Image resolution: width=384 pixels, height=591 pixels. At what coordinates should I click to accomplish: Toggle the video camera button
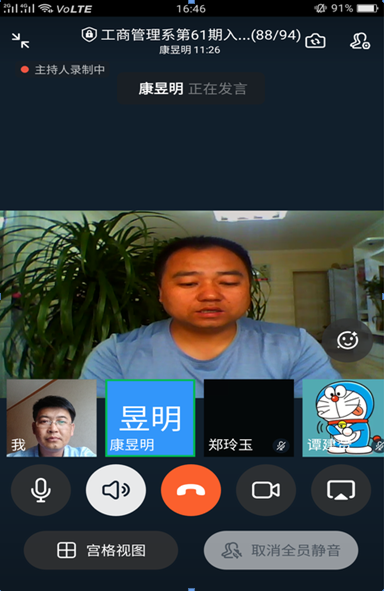(x=266, y=490)
